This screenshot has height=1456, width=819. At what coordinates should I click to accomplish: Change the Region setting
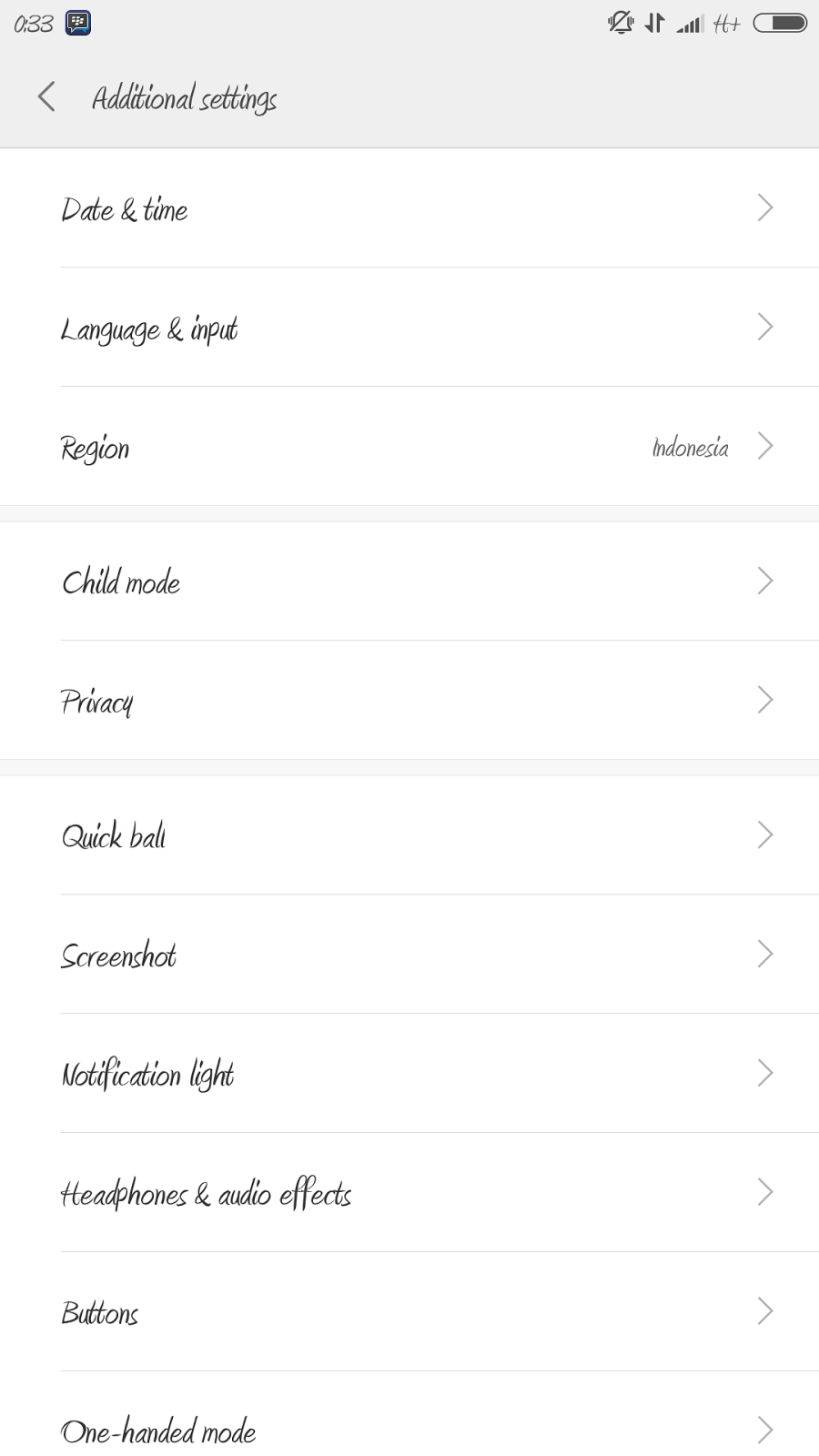click(409, 447)
